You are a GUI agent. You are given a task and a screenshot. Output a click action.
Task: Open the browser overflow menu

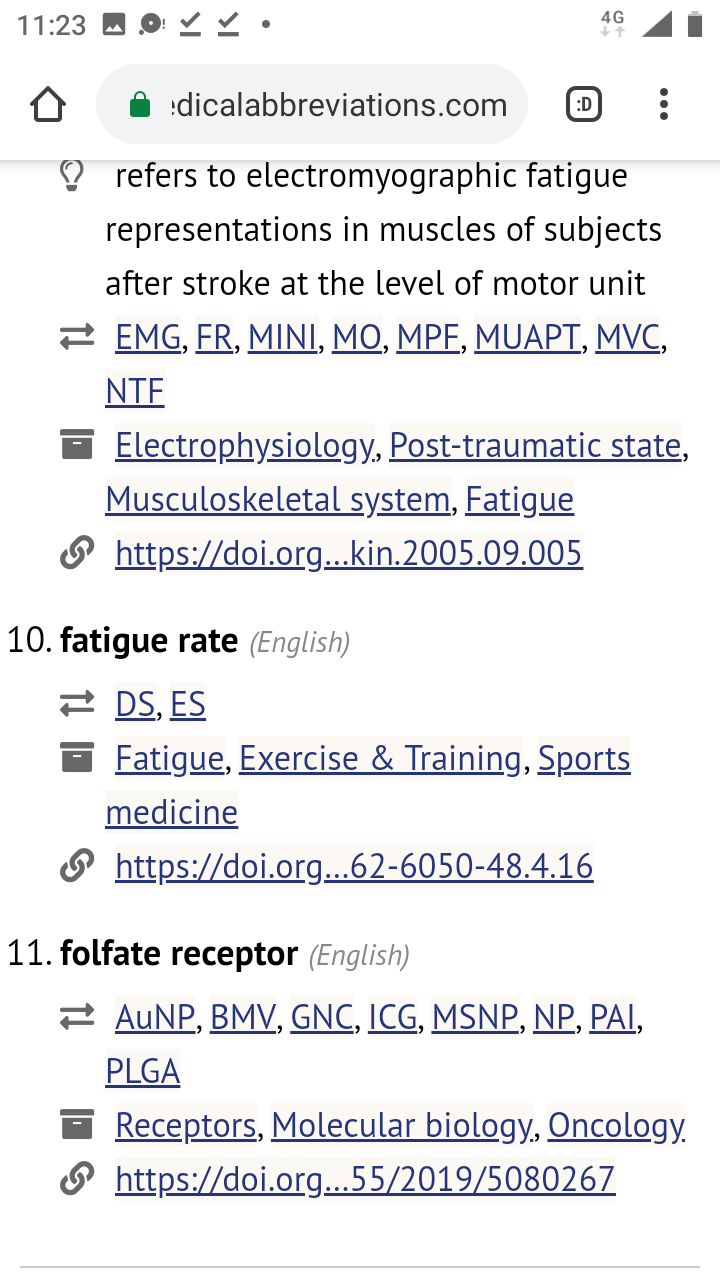click(x=664, y=105)
